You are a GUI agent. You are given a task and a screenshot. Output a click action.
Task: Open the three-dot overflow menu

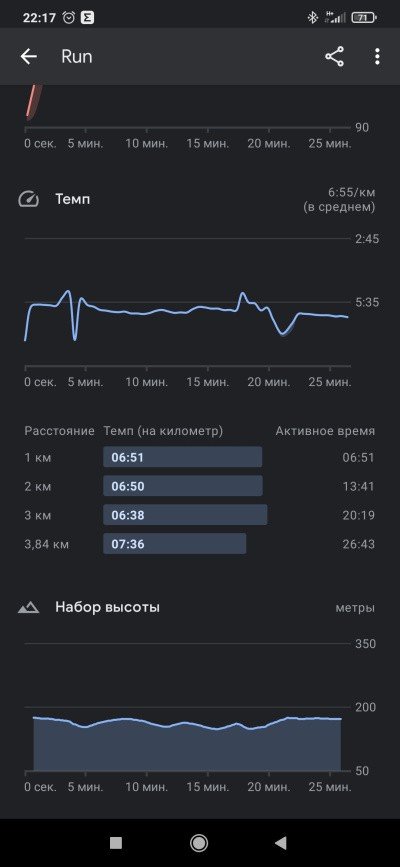(377, 56)
